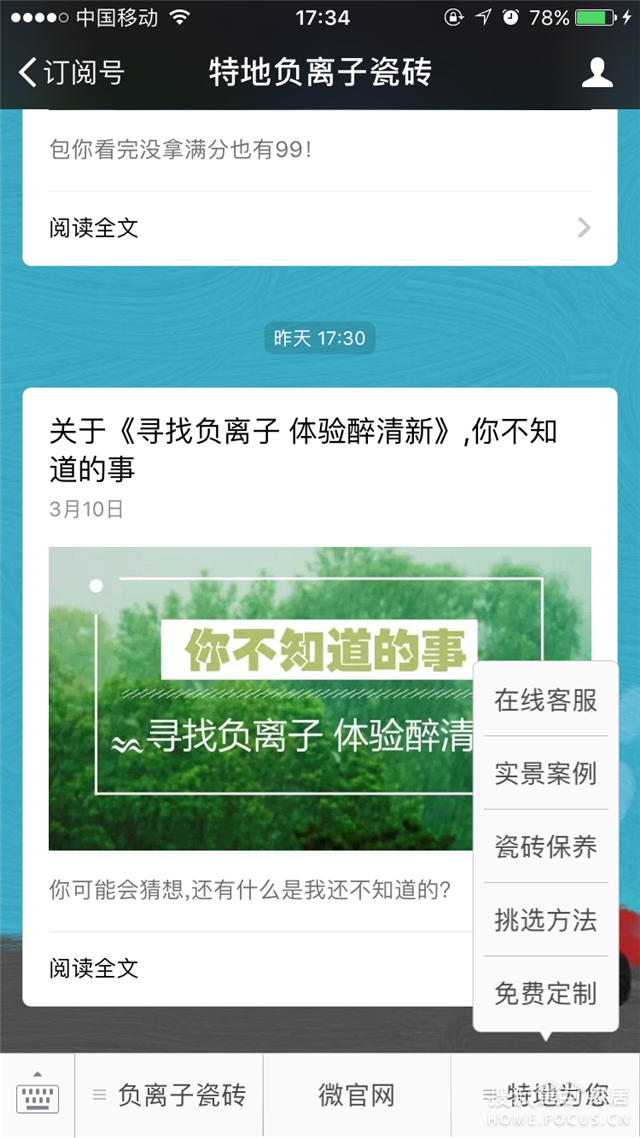
Task: Open the 微官网 bottom menu
Action: [x=357, y=1096]
